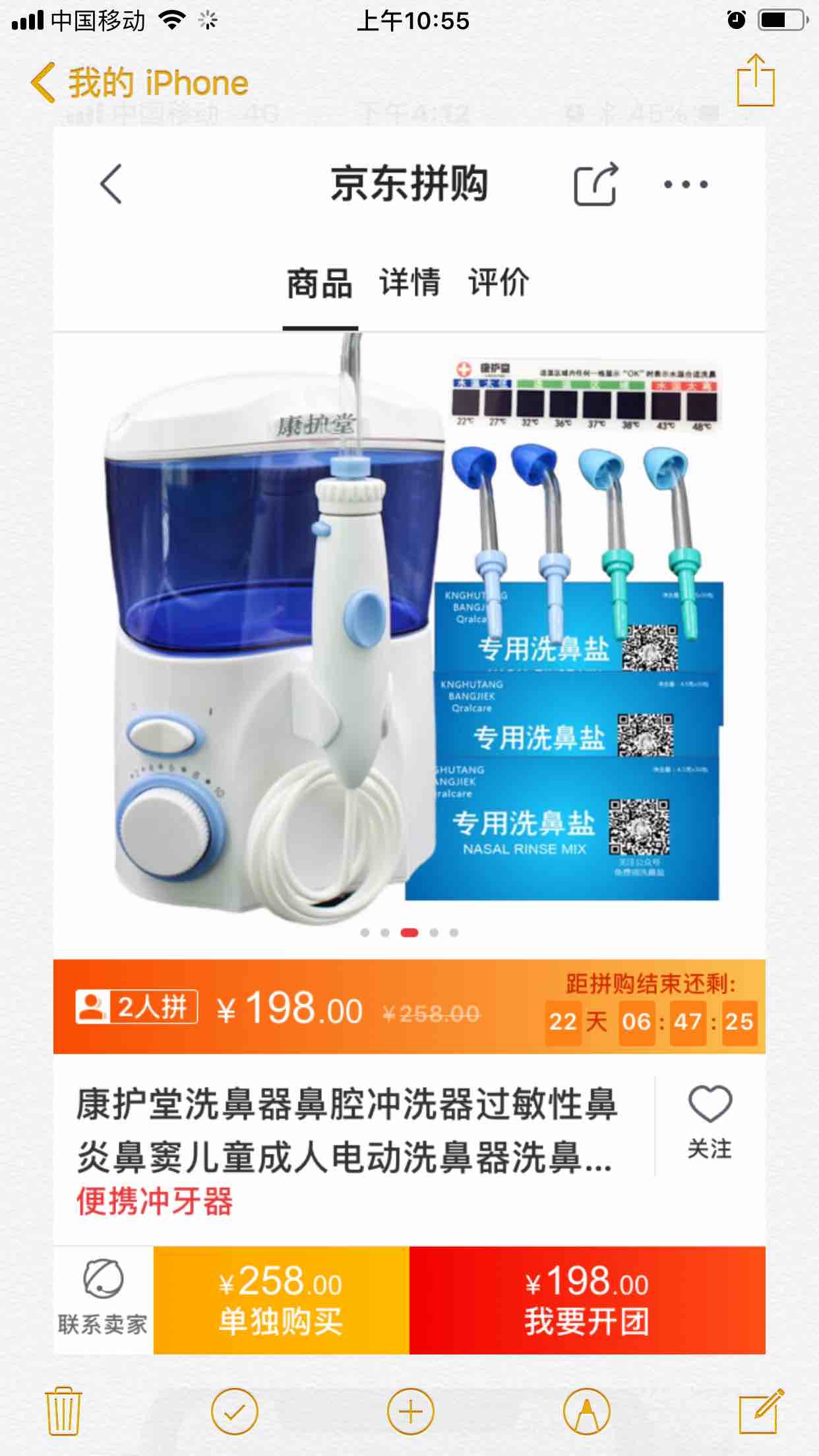
Task: Share this note
Action: (x=755, y=80)
